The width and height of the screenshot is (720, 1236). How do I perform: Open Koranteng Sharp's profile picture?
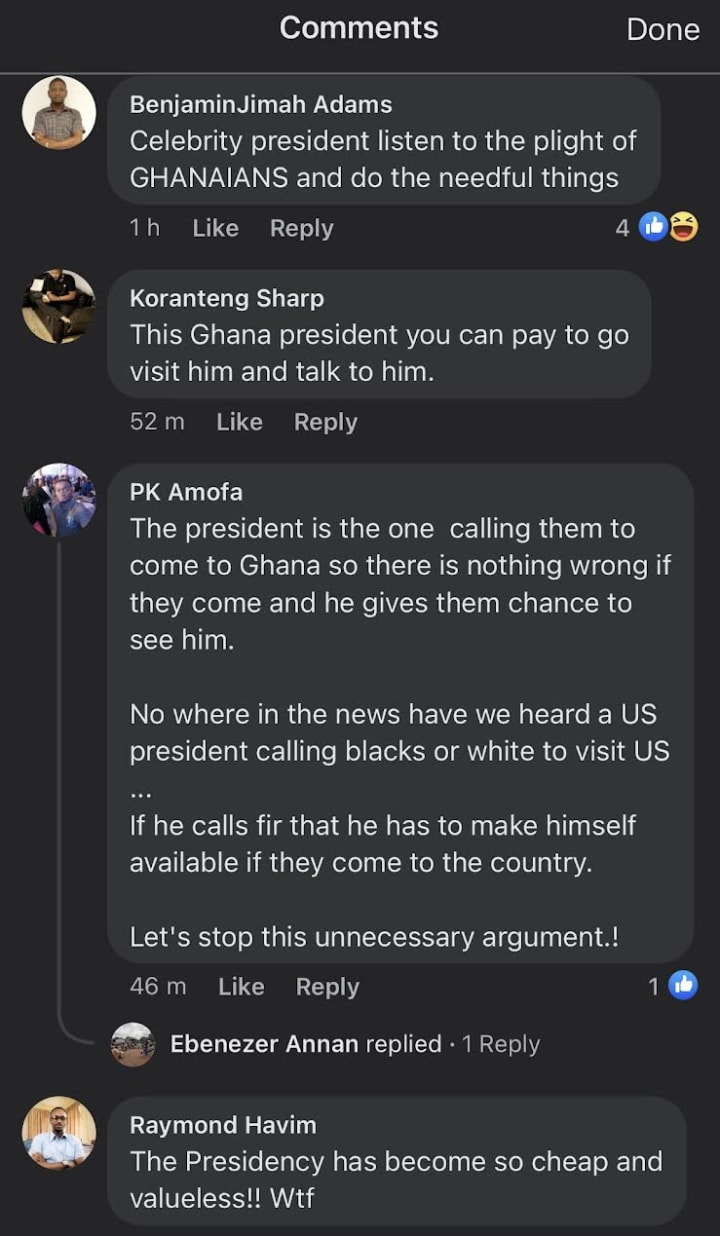[59, 307]
